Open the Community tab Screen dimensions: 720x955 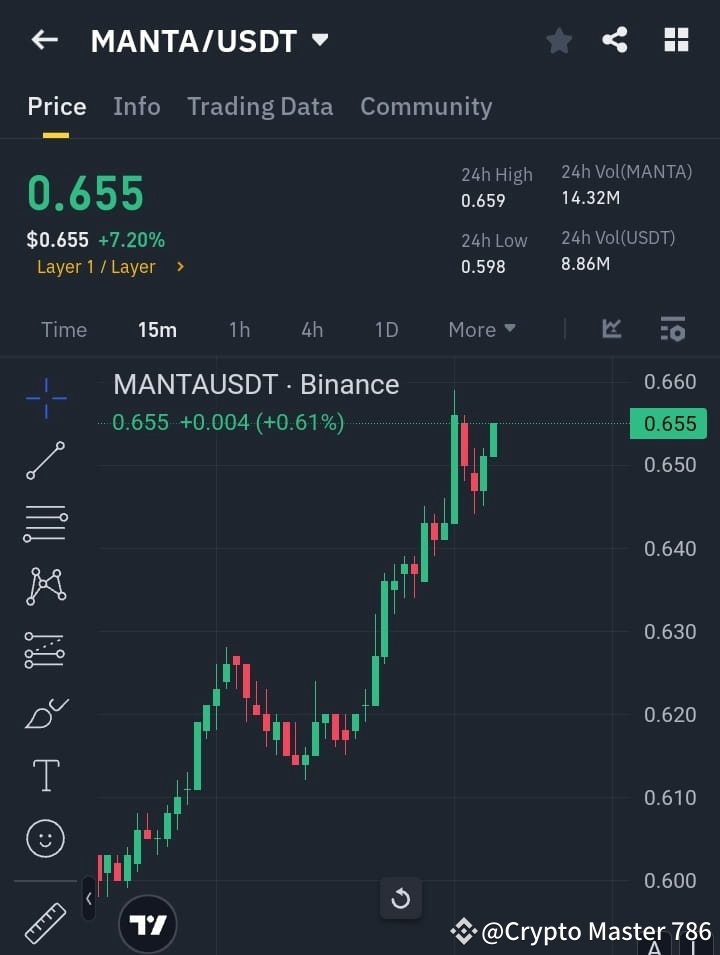pyautogui.click(x=426, y=106)
